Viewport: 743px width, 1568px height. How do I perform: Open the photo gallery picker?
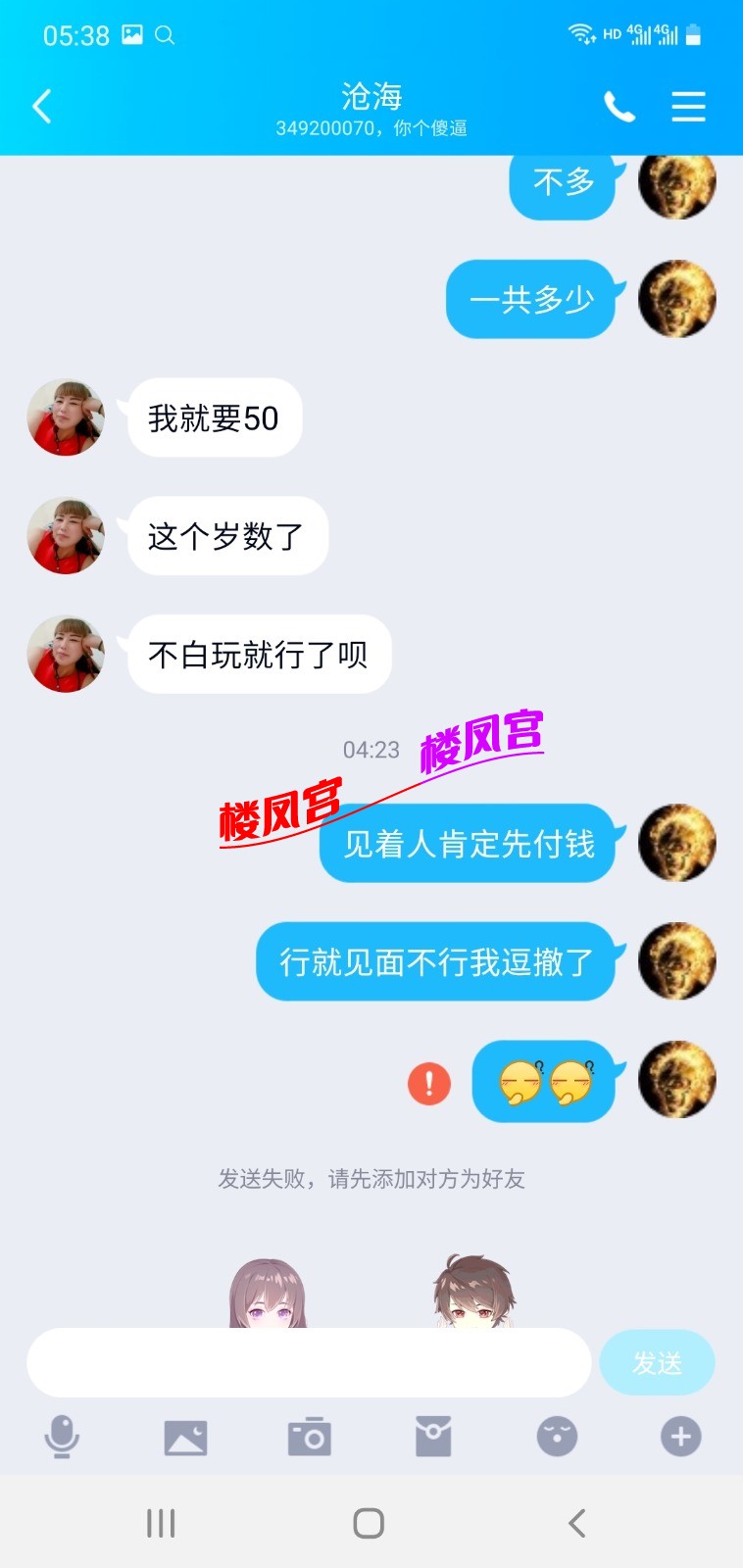pos(185,1437)
